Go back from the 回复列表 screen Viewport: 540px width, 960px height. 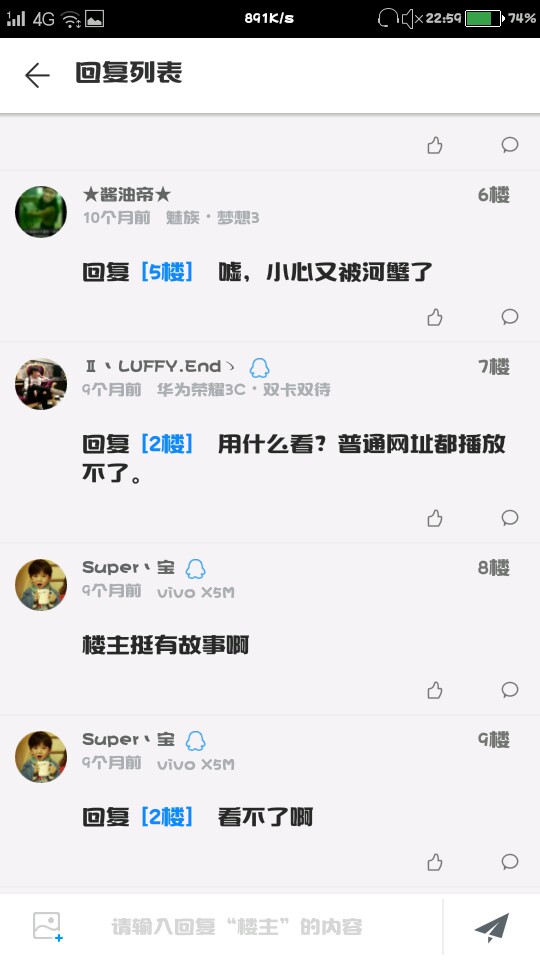pyautogui.click(x=37, y=75)
